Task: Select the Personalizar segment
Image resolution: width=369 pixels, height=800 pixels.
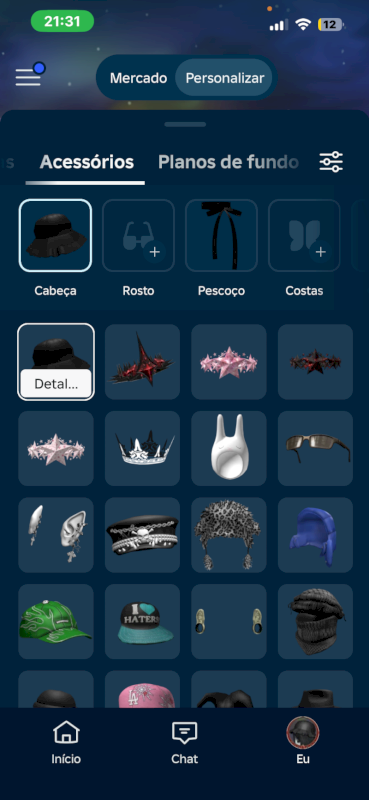Action: point(225,78)
